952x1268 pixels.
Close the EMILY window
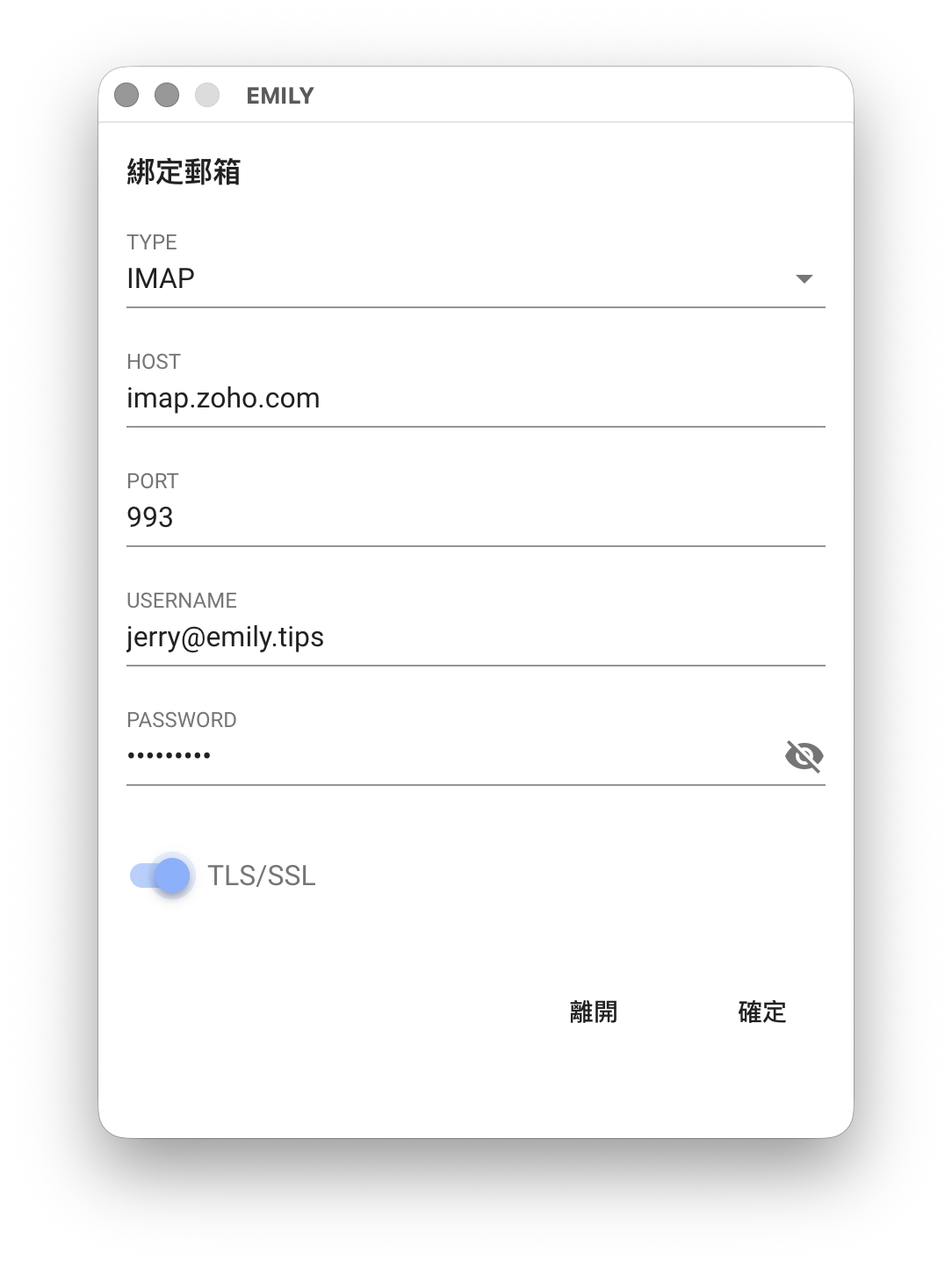pos(126,95)
